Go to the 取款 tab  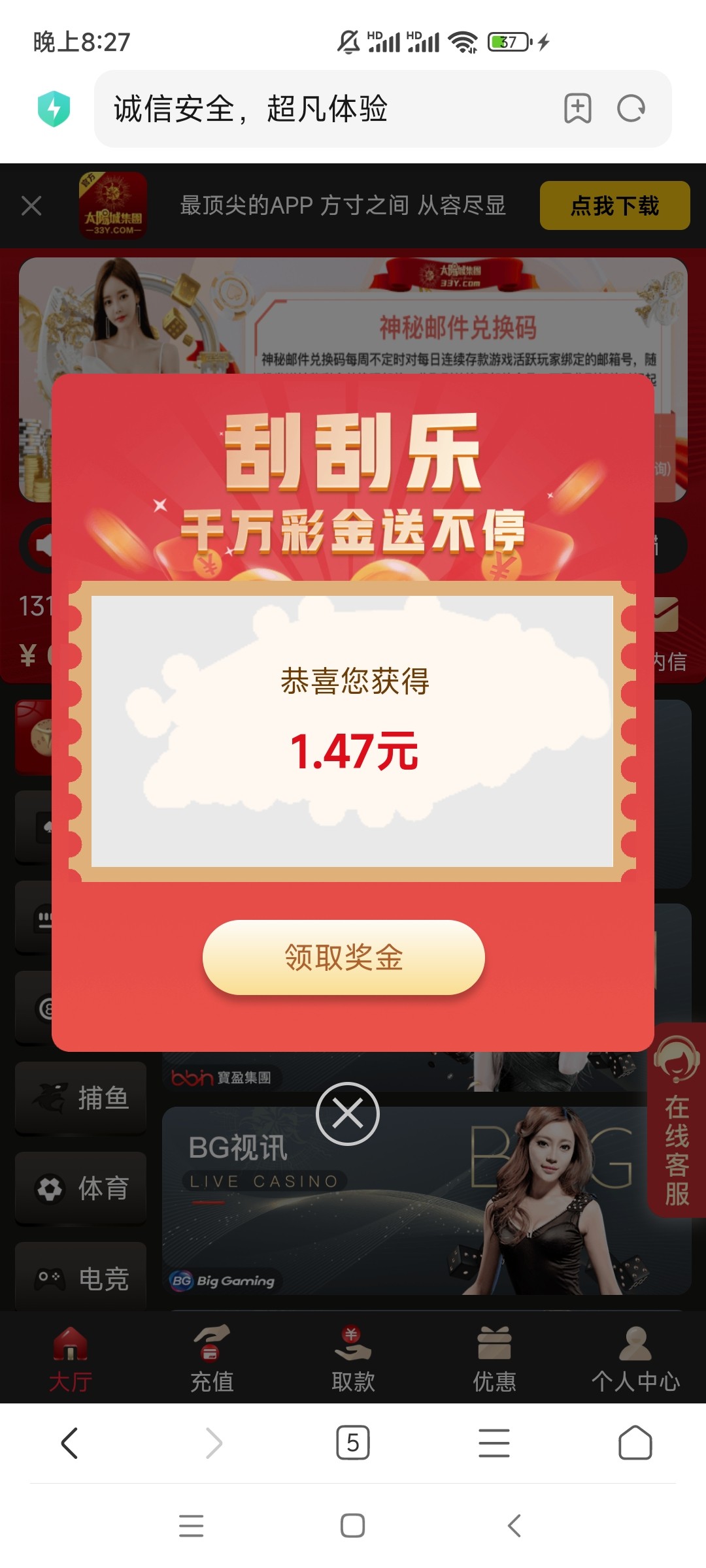coord(353,1359)
